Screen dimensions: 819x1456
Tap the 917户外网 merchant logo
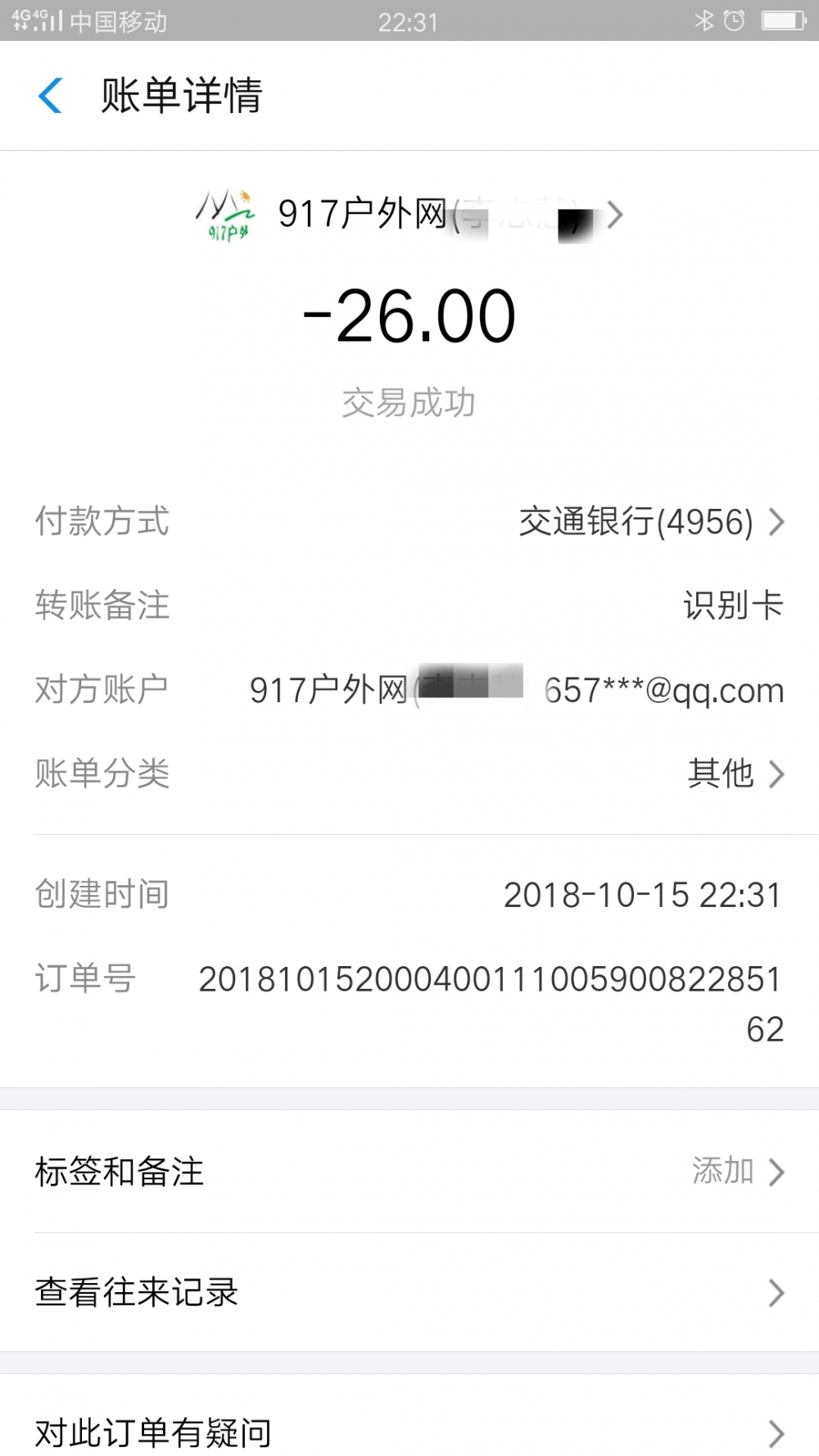(x=227, y=215)
